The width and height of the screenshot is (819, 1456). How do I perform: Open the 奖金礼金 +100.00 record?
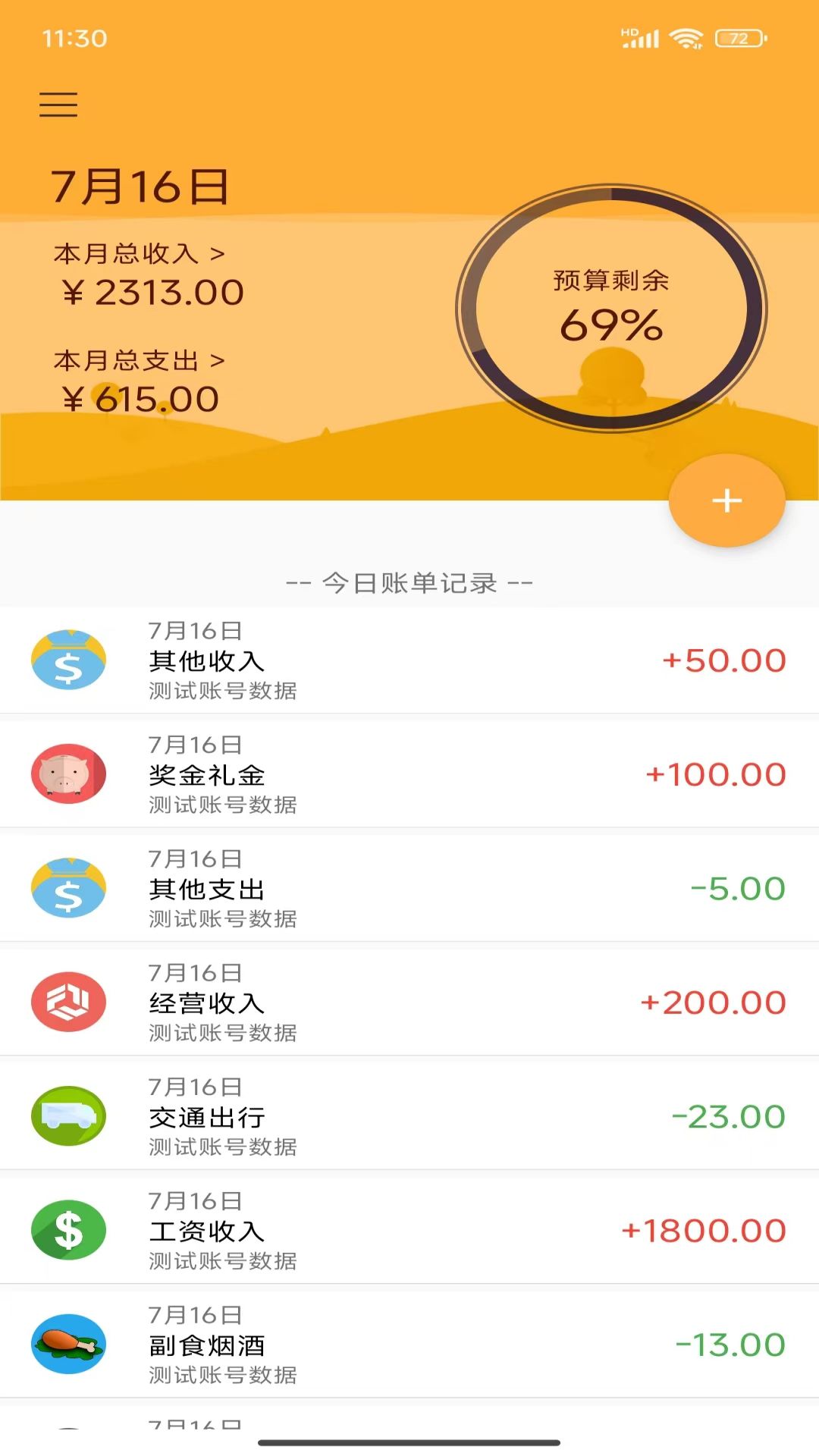pyautogui.click(x=409, y=774)
